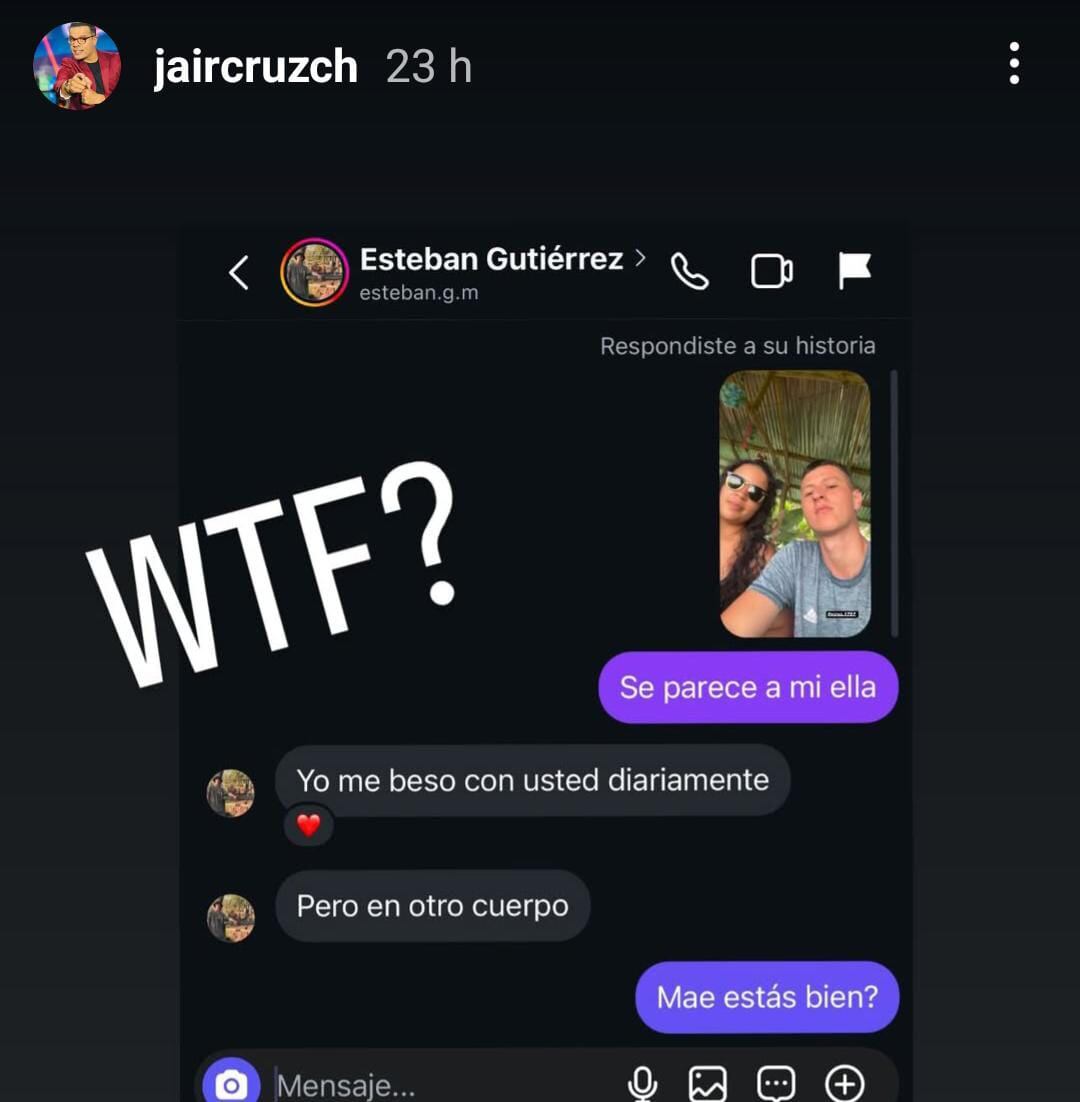
Task: Open the photo gallery picker
Action: click(708, 1083)
